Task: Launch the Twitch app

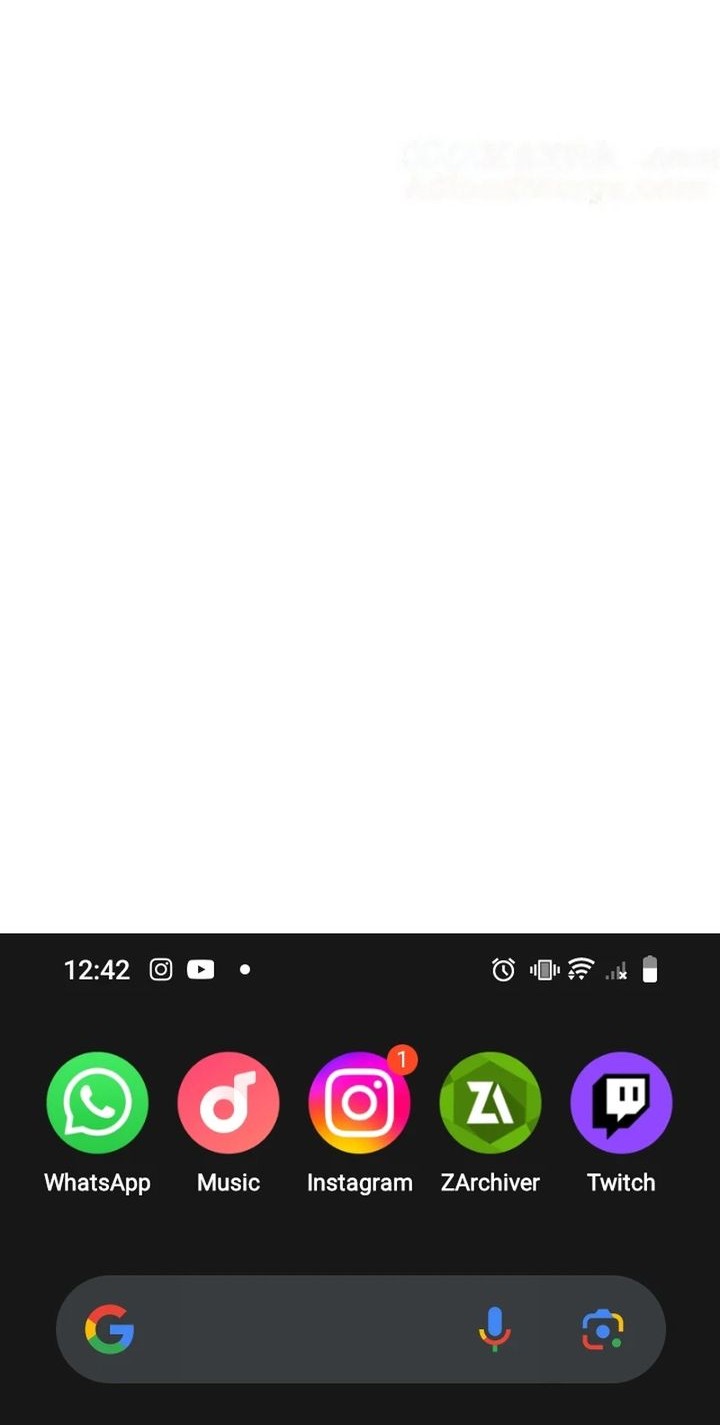Action: coord(621,1103)
